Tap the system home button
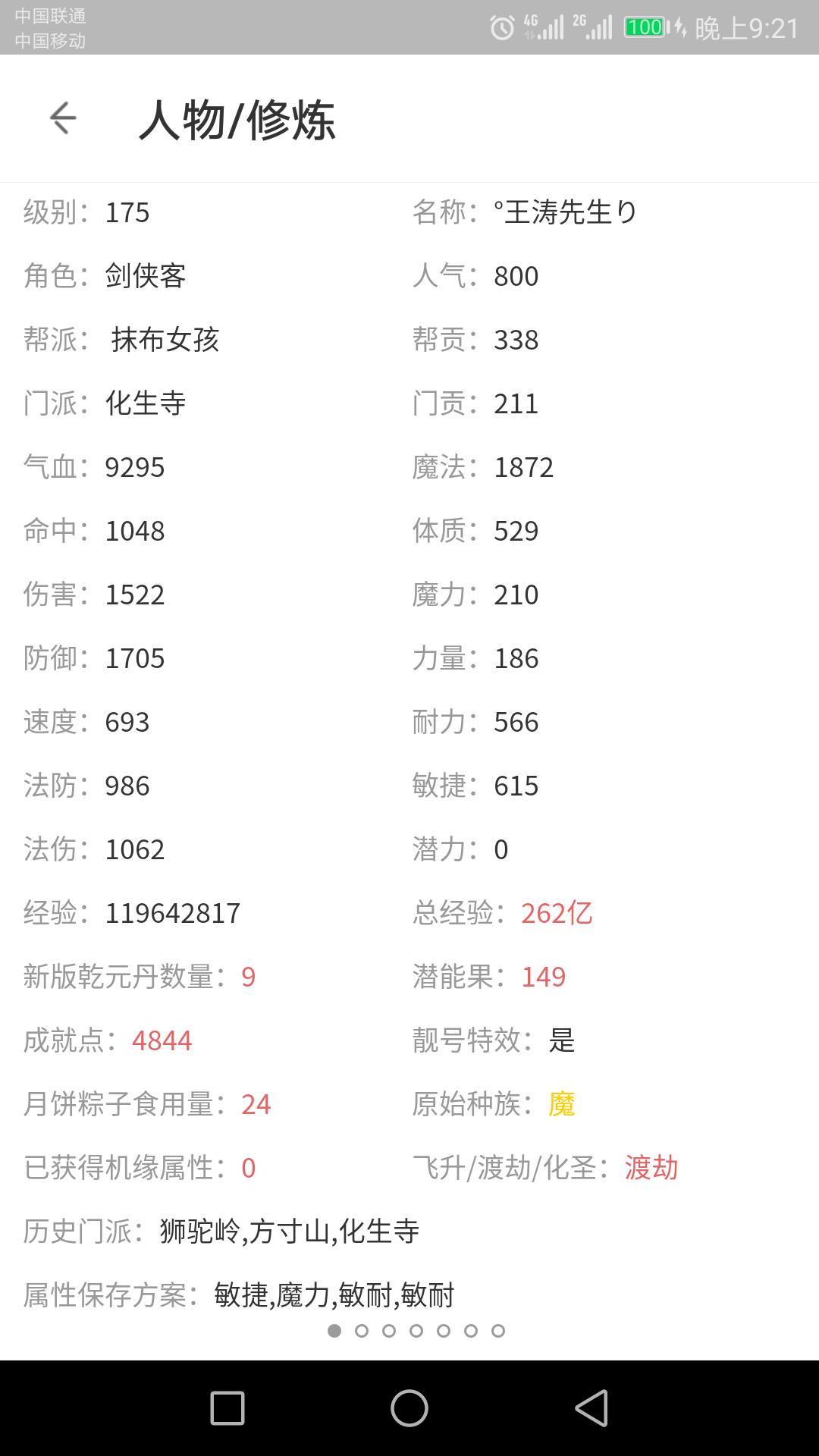The image size is (819, 1456). click(x=409, y=1408)
